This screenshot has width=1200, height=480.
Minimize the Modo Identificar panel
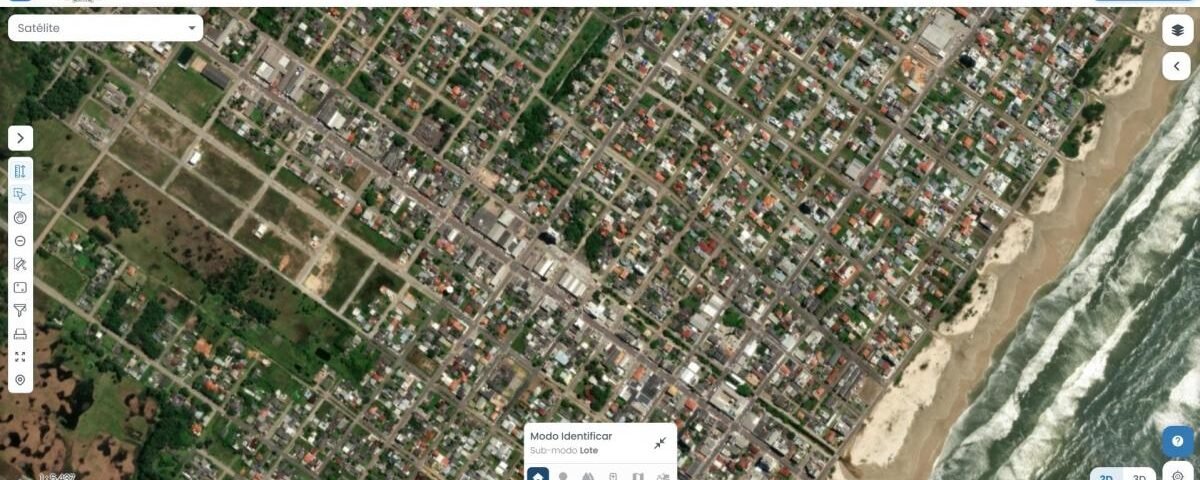660,443
